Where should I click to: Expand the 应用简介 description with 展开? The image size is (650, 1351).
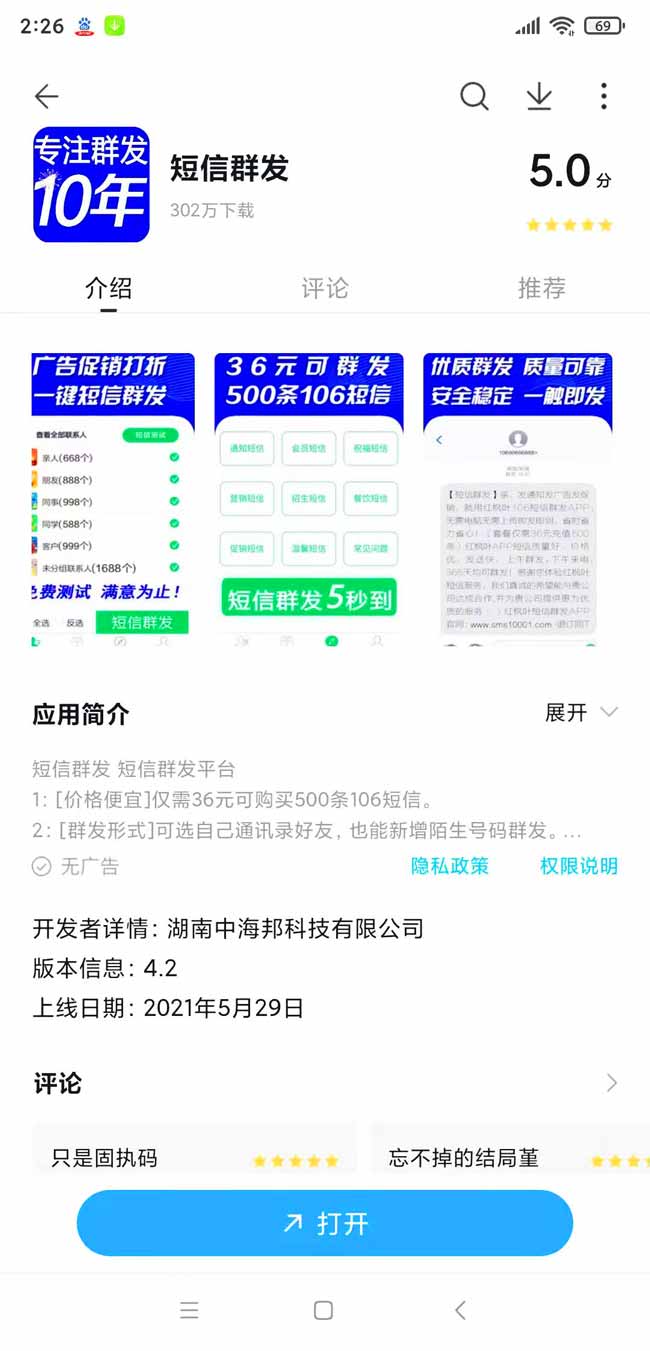pos(581,713)
